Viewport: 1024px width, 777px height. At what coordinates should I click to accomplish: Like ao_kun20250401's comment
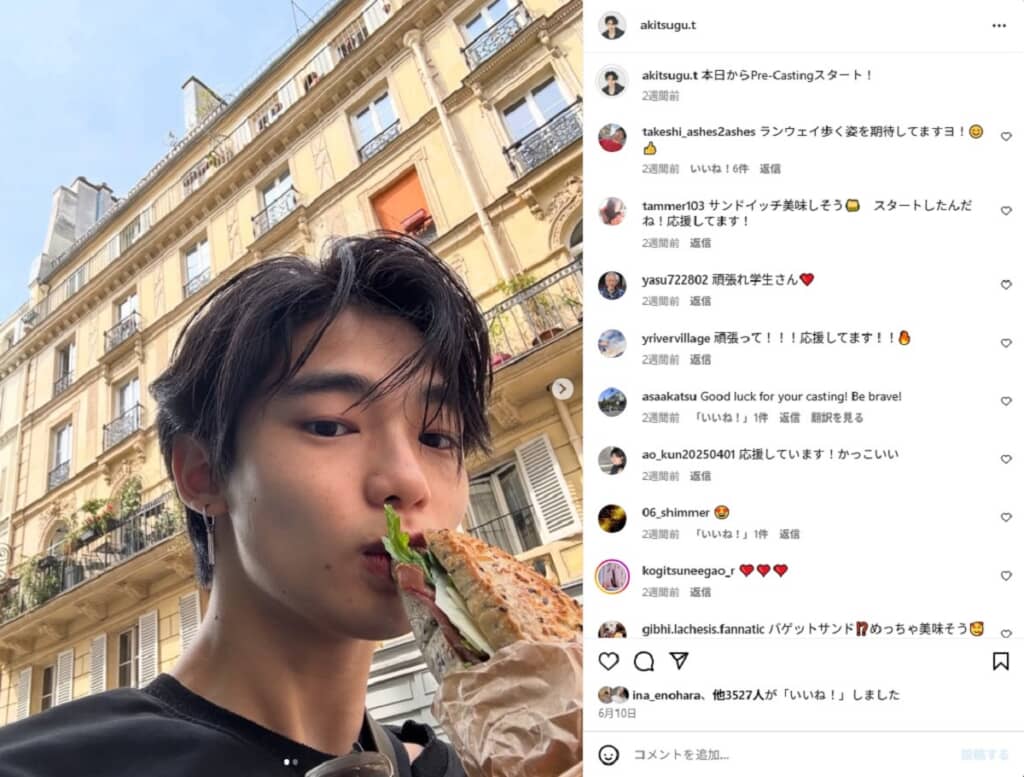click(1006, 459)
